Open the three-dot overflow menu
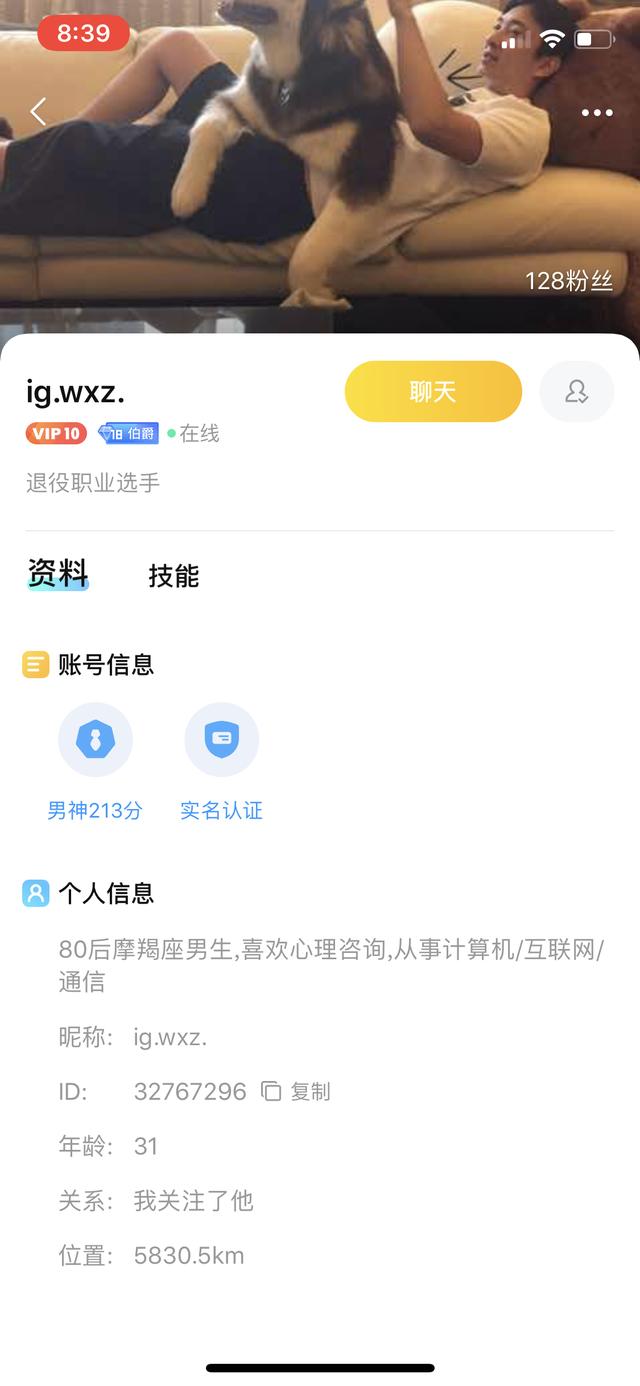The image size is (640, 1386). (597, 113)
